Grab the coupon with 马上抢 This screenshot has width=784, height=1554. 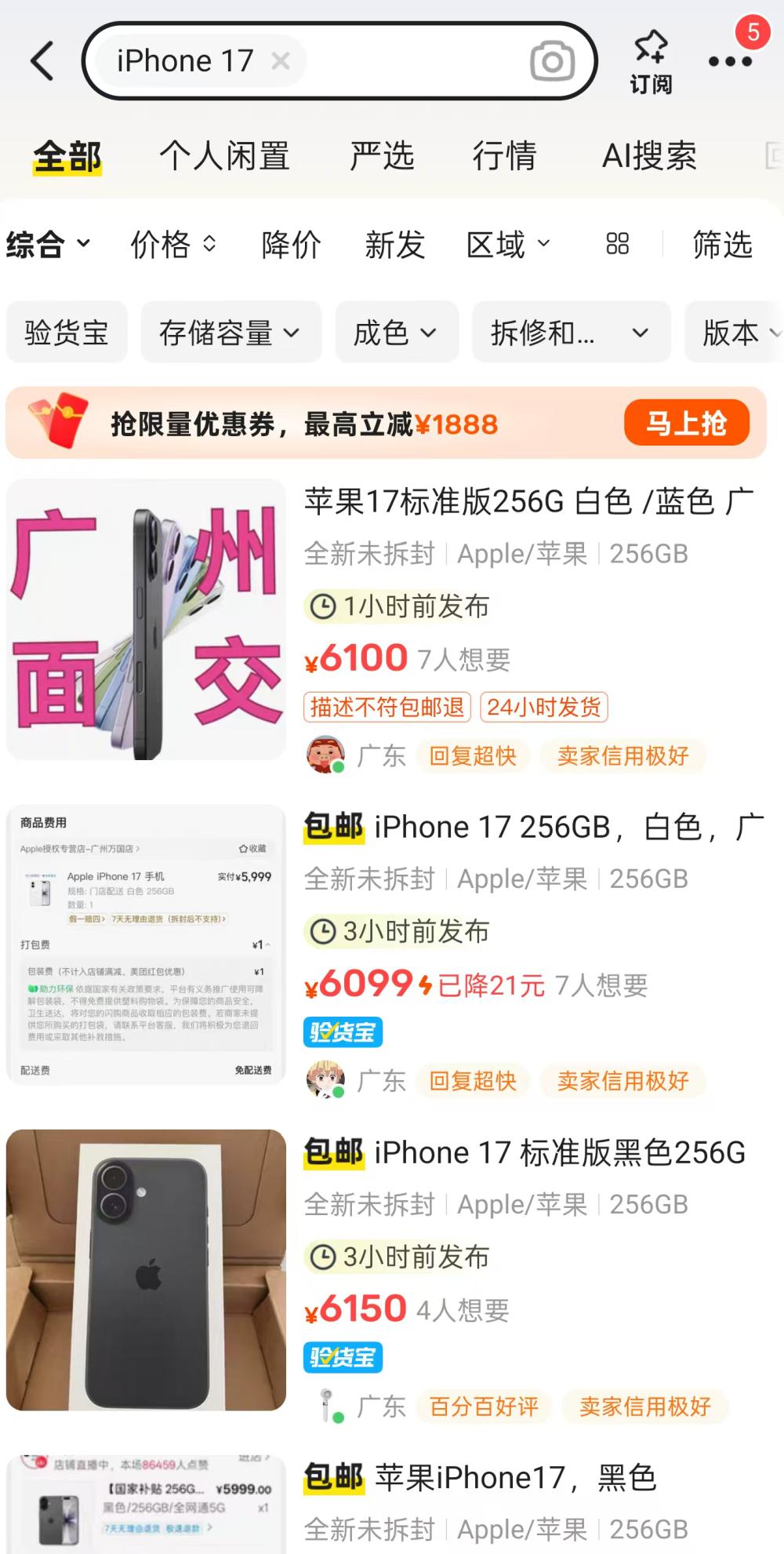point(686,424)
